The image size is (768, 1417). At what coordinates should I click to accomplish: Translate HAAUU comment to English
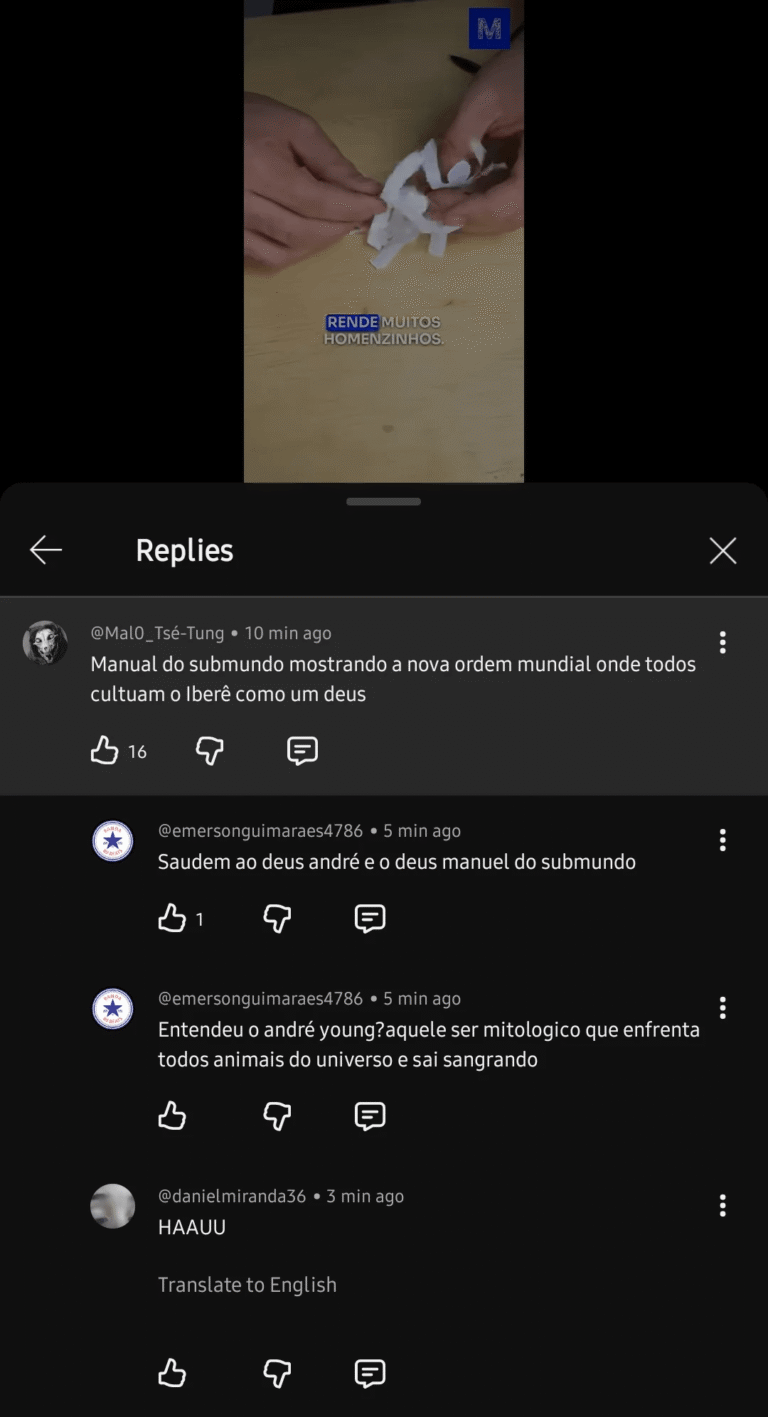tap(247, 1285)
